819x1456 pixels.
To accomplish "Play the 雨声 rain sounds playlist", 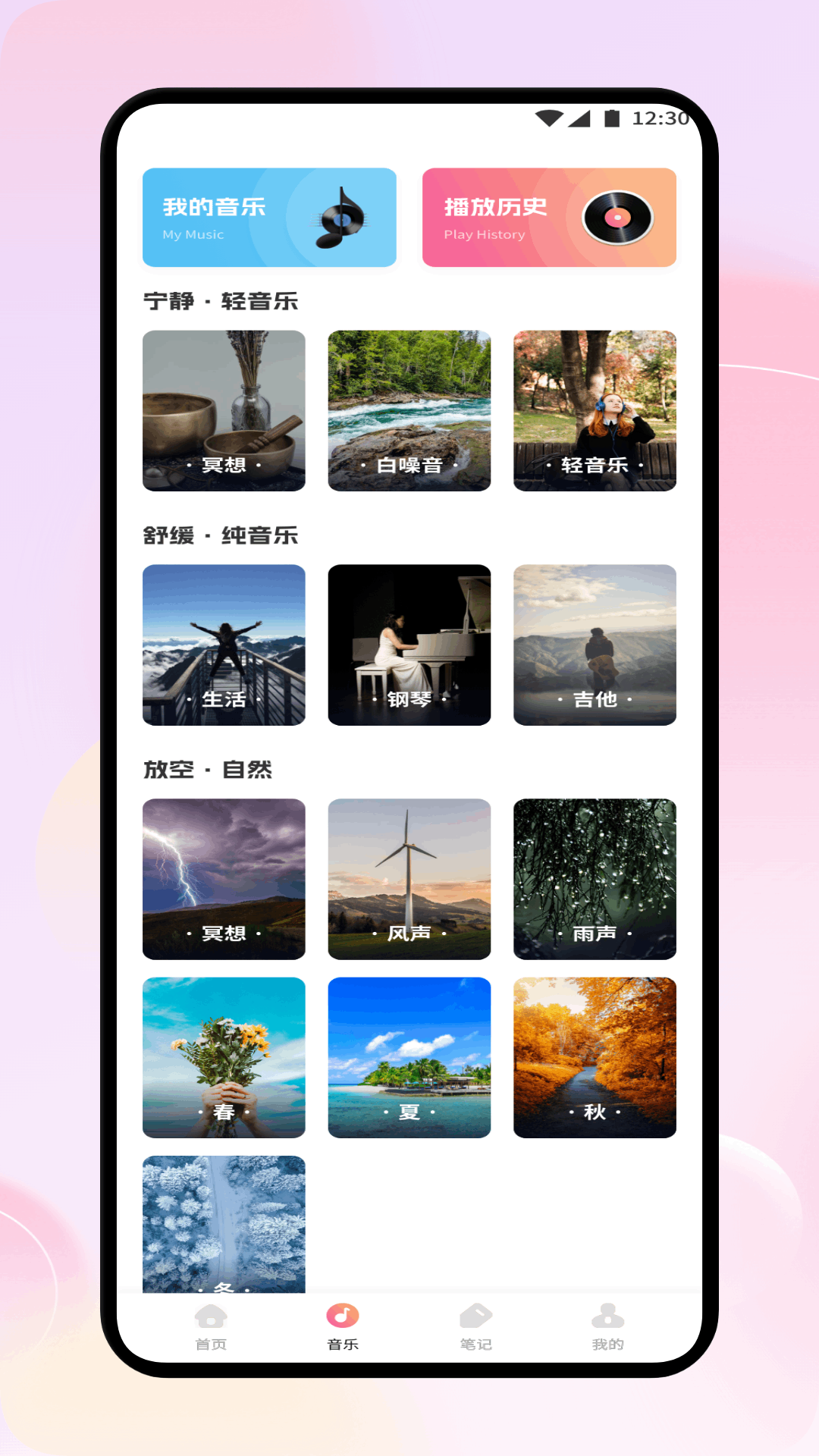I will pyautogui.click(x=595, y=880).
